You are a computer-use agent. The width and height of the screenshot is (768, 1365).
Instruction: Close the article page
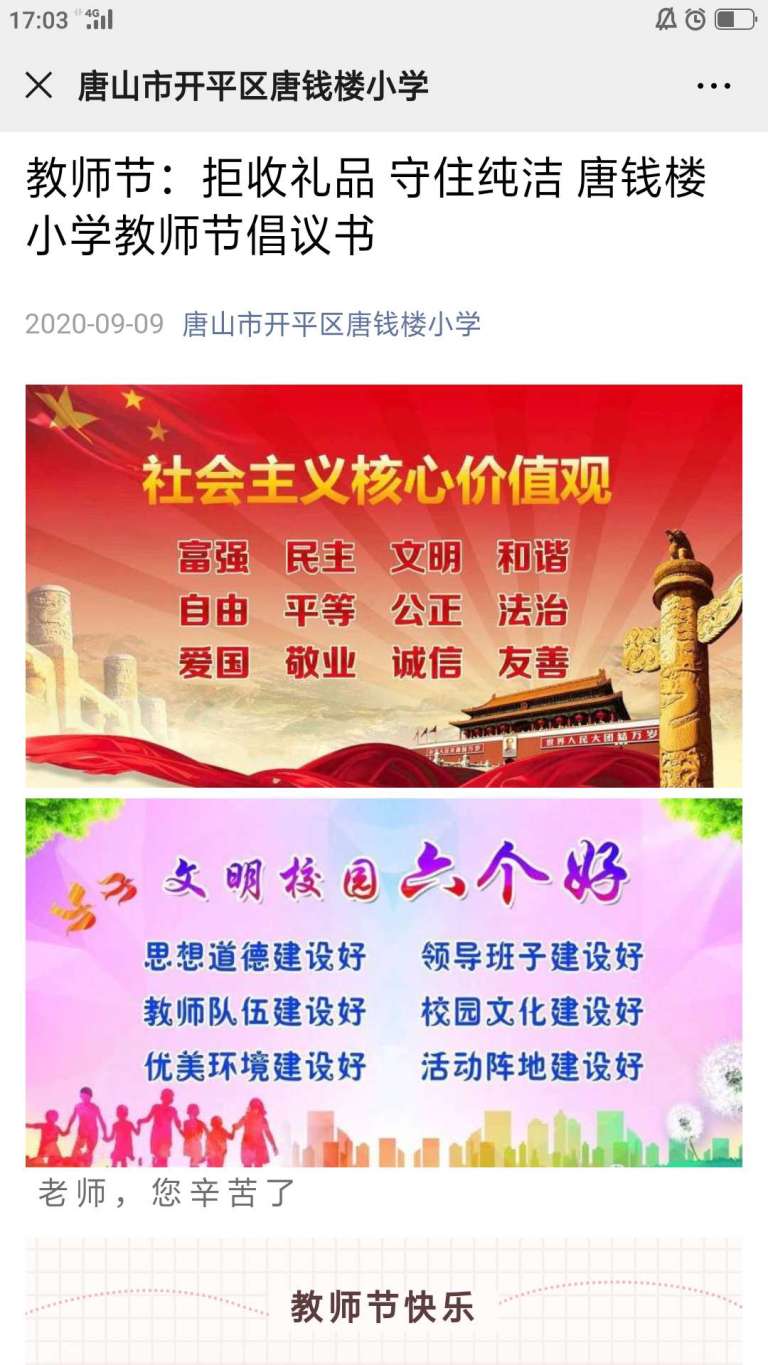38,86
